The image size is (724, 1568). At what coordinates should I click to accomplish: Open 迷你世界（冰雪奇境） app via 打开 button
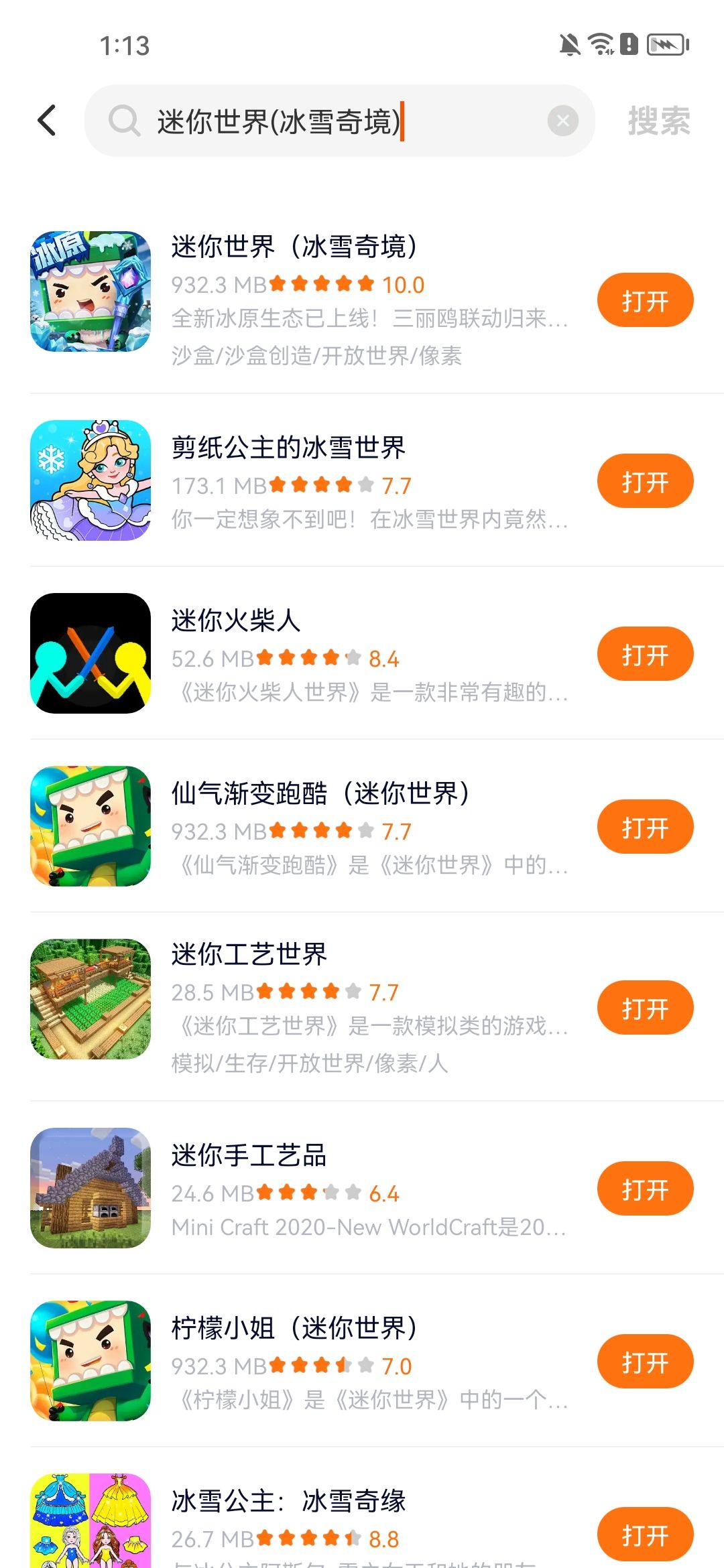[x=645, y=300]
